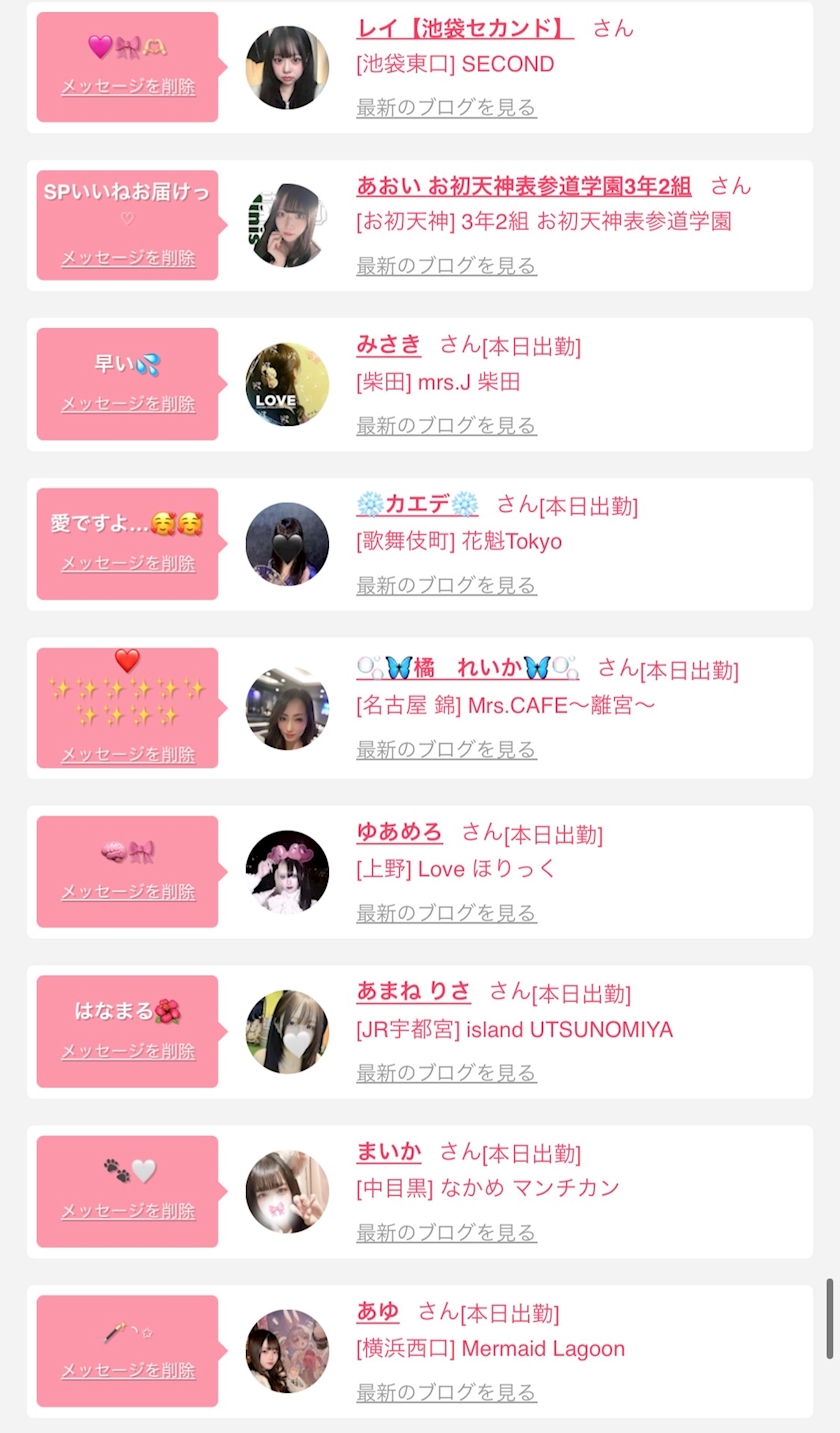Open ゆあめろ's profile name link
Image resolution: width=840 pixels, height=1433 pixels.
(400, 832)
